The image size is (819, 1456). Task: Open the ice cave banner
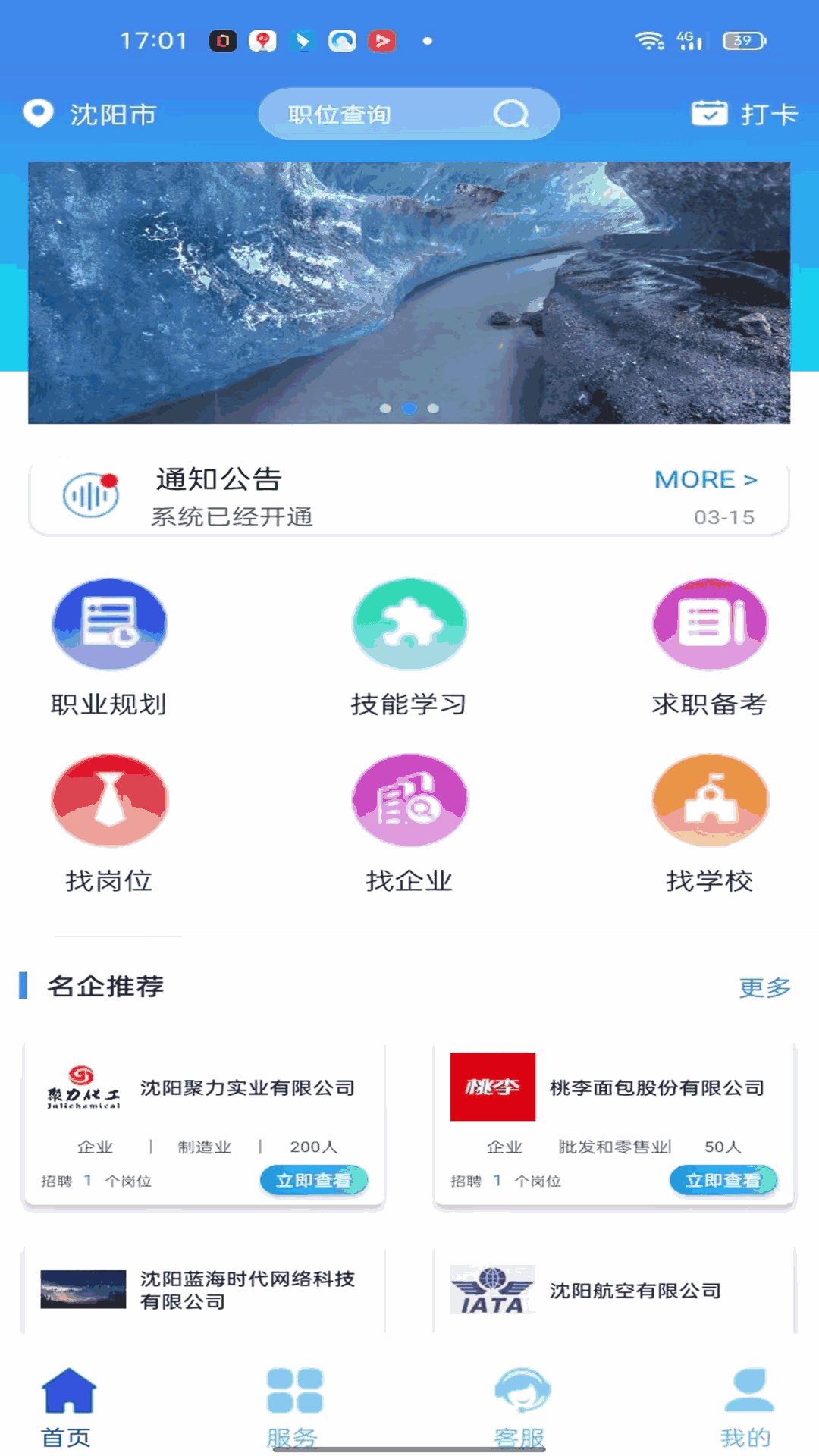[x=409, y=292]
